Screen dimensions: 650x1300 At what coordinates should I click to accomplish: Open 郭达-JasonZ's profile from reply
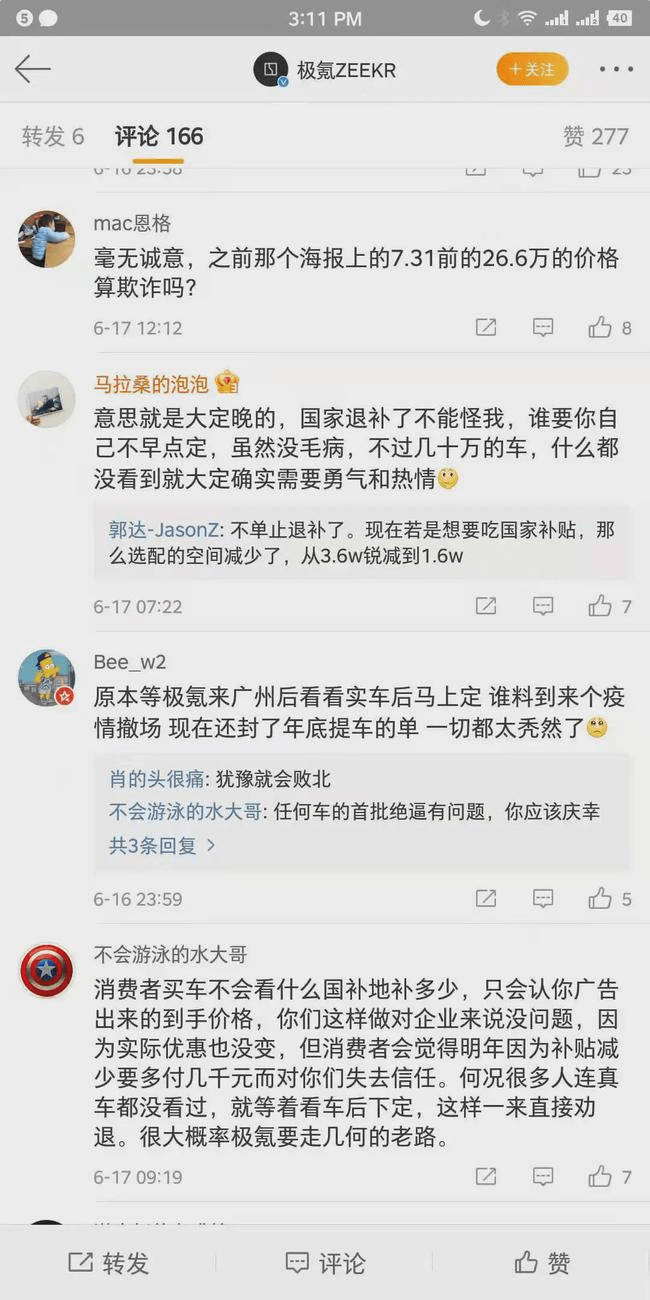coord(167,530)
